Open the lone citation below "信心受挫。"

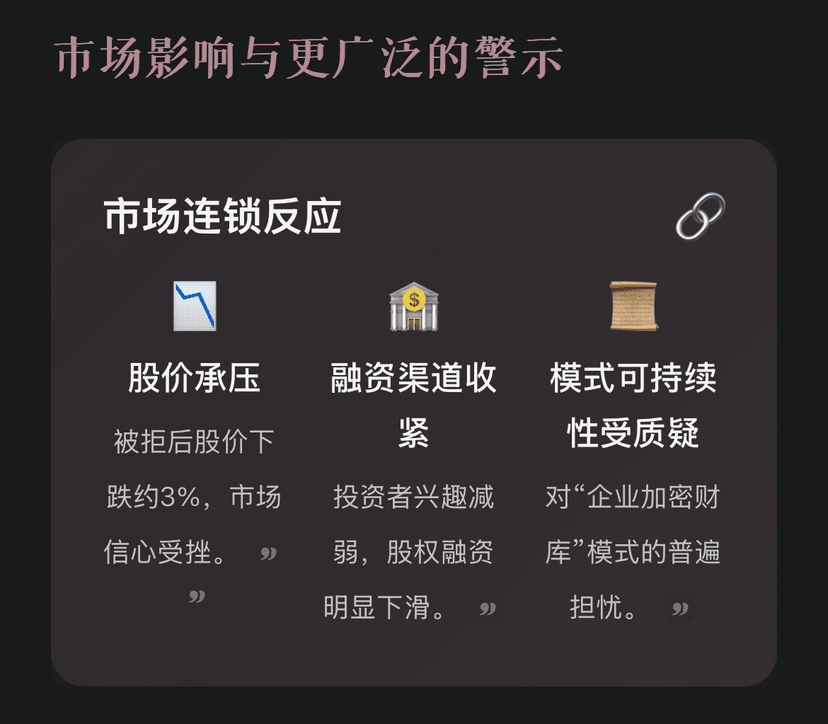[x=197, y=597]
